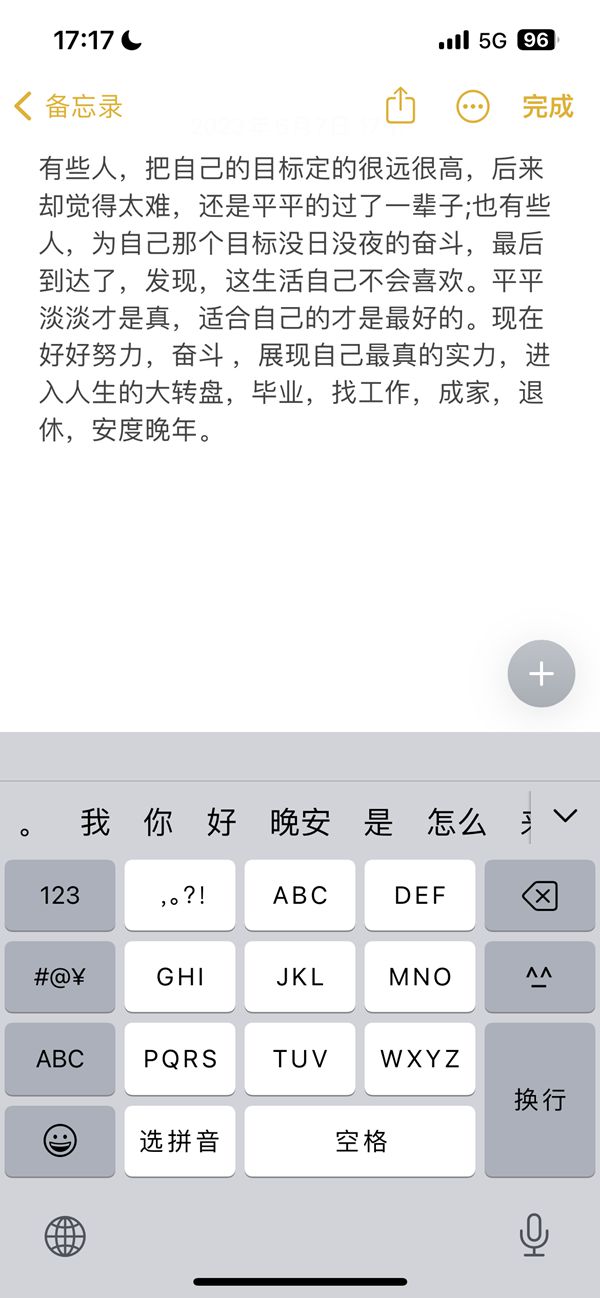Screen dimensions: 600x1298
Task: Open the more options menu
Action: tap(473, 106)
